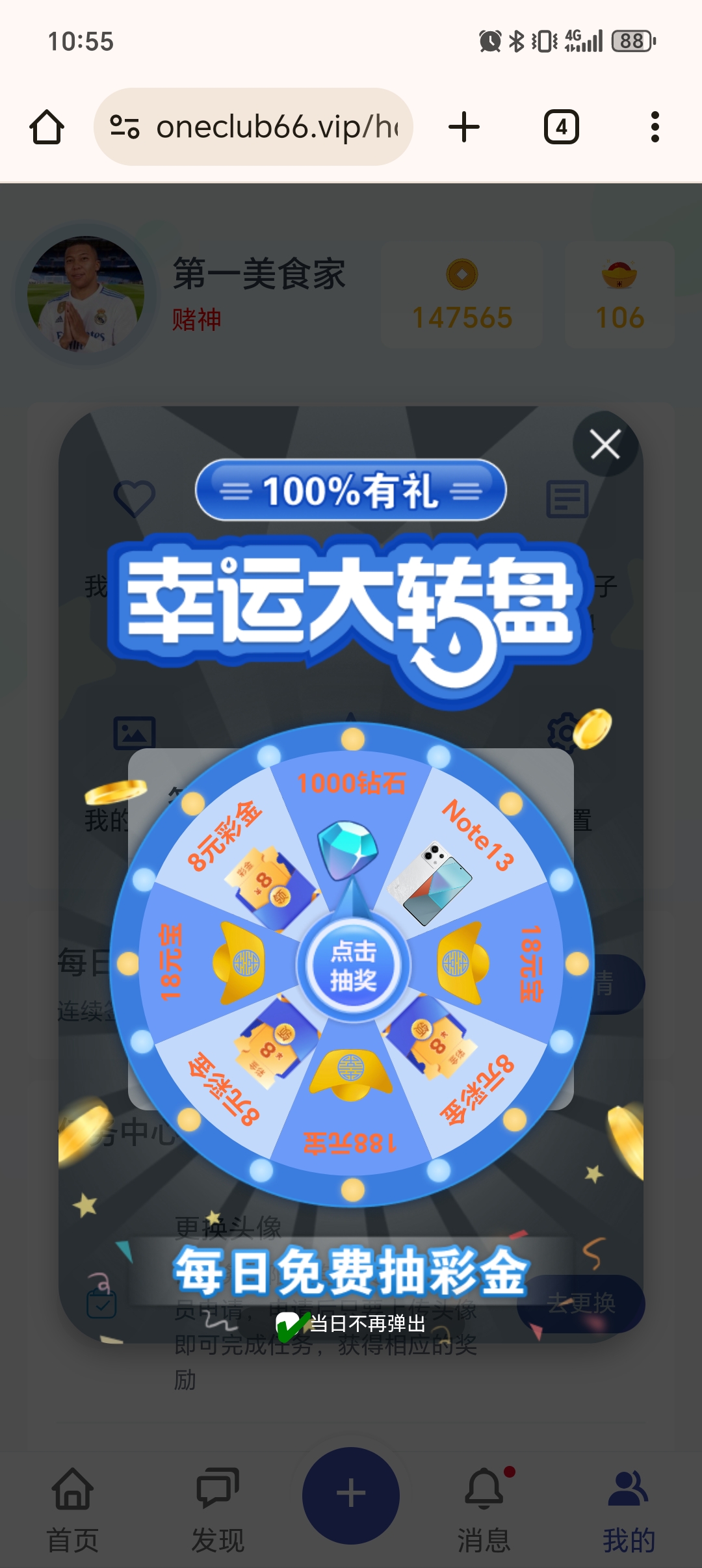Screen dimensions: 702x1568
Task: Open 发现 discover section
Action: (217, 1515)
